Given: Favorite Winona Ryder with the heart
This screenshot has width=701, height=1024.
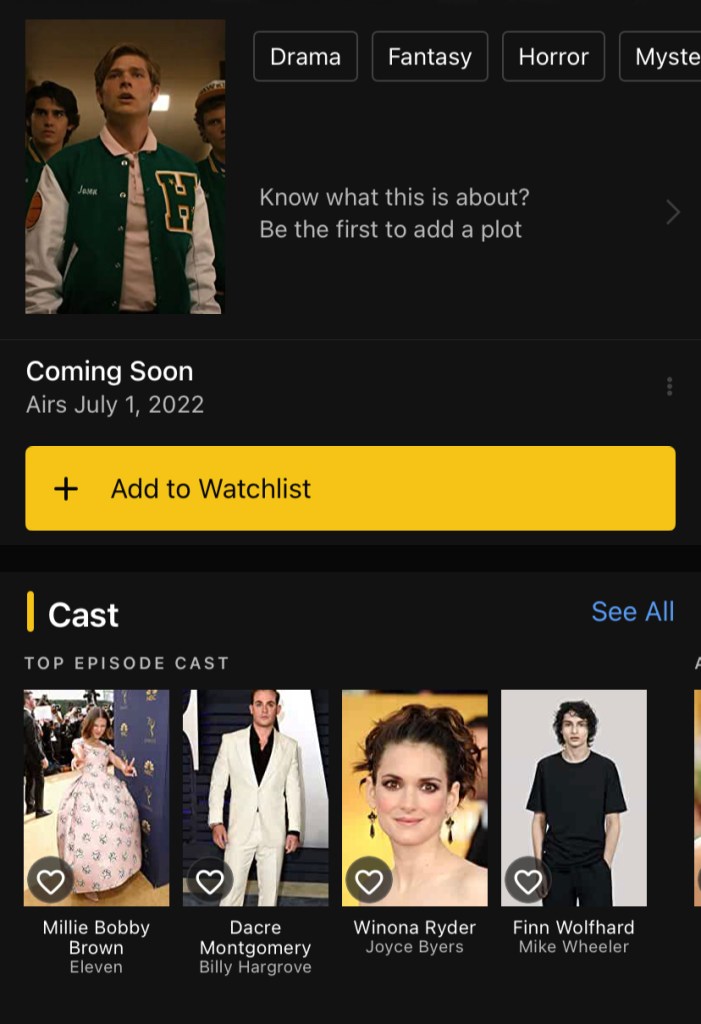Looking at the screenshot, I should click(369, 880).
